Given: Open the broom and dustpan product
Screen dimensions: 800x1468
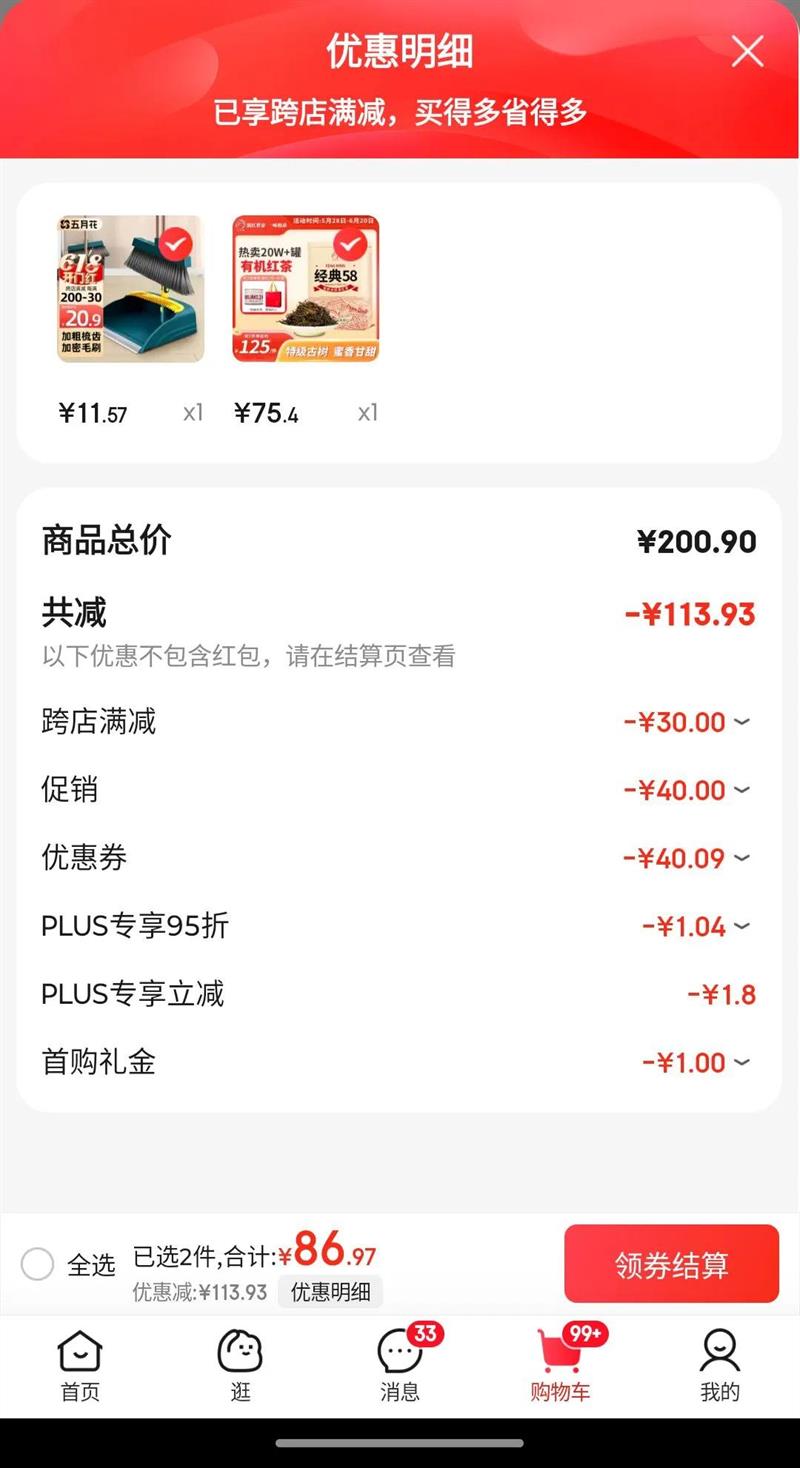Looking at the screenshot, I should pyautogui.click(x=131, y=288).
